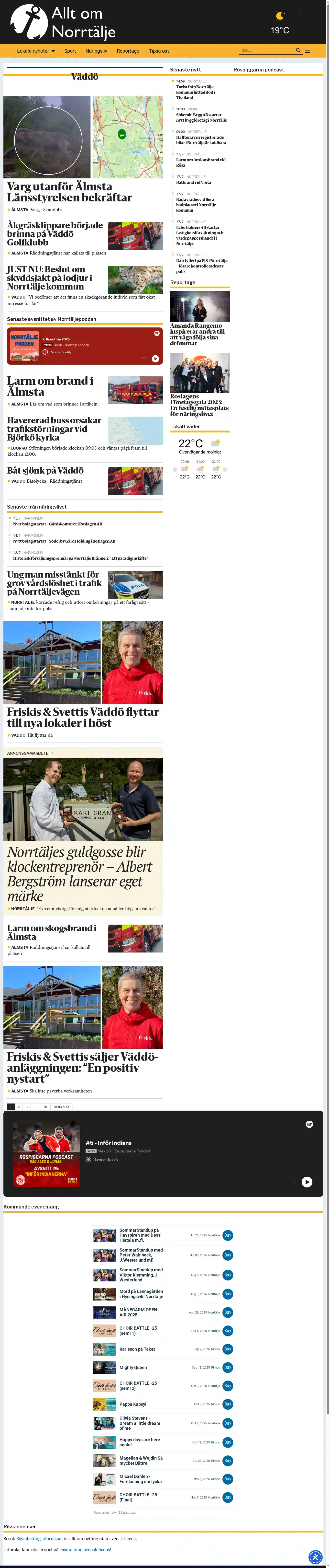Go to the Sport section
This screenshot has width=330, height=1568.
tap(70, 51)
